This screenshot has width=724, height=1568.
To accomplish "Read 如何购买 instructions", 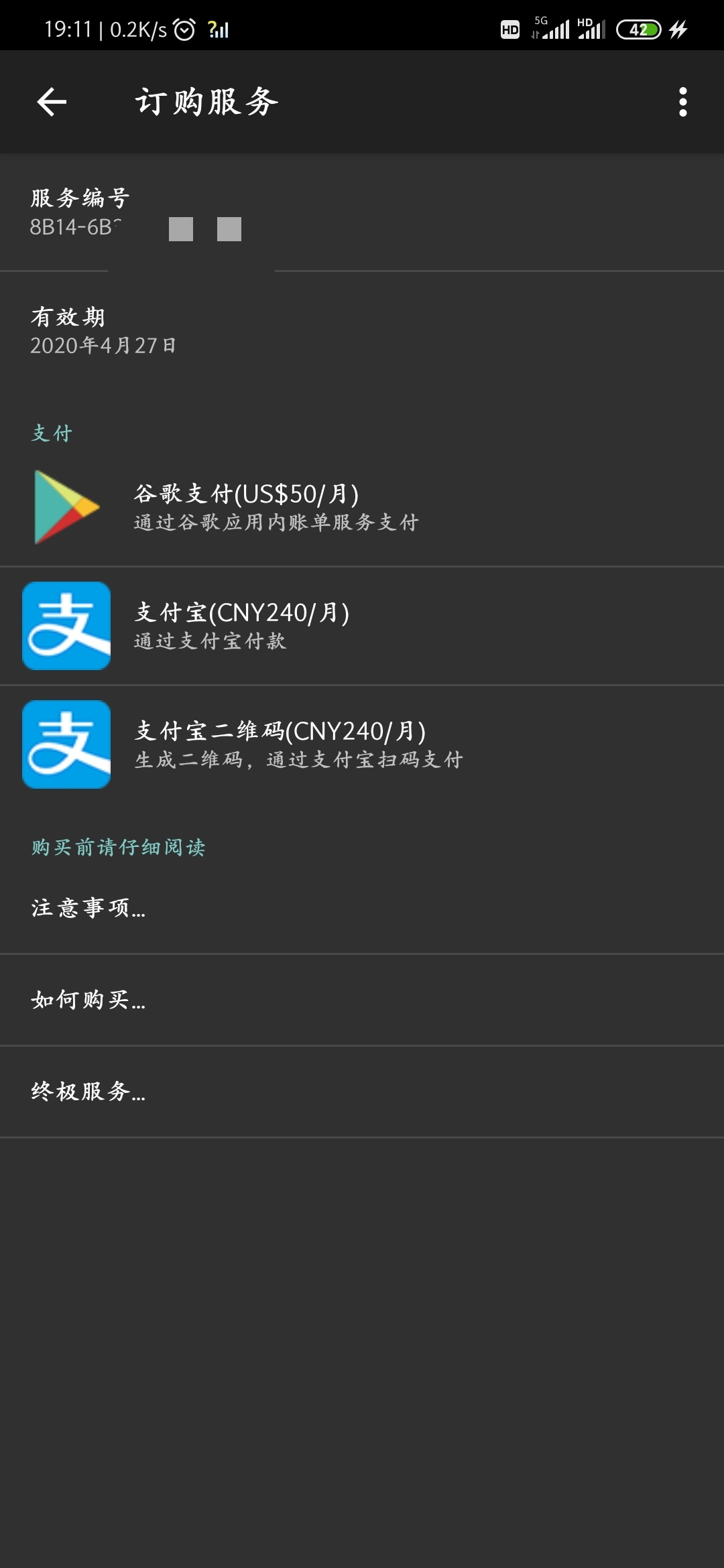I will [362, 1000].
